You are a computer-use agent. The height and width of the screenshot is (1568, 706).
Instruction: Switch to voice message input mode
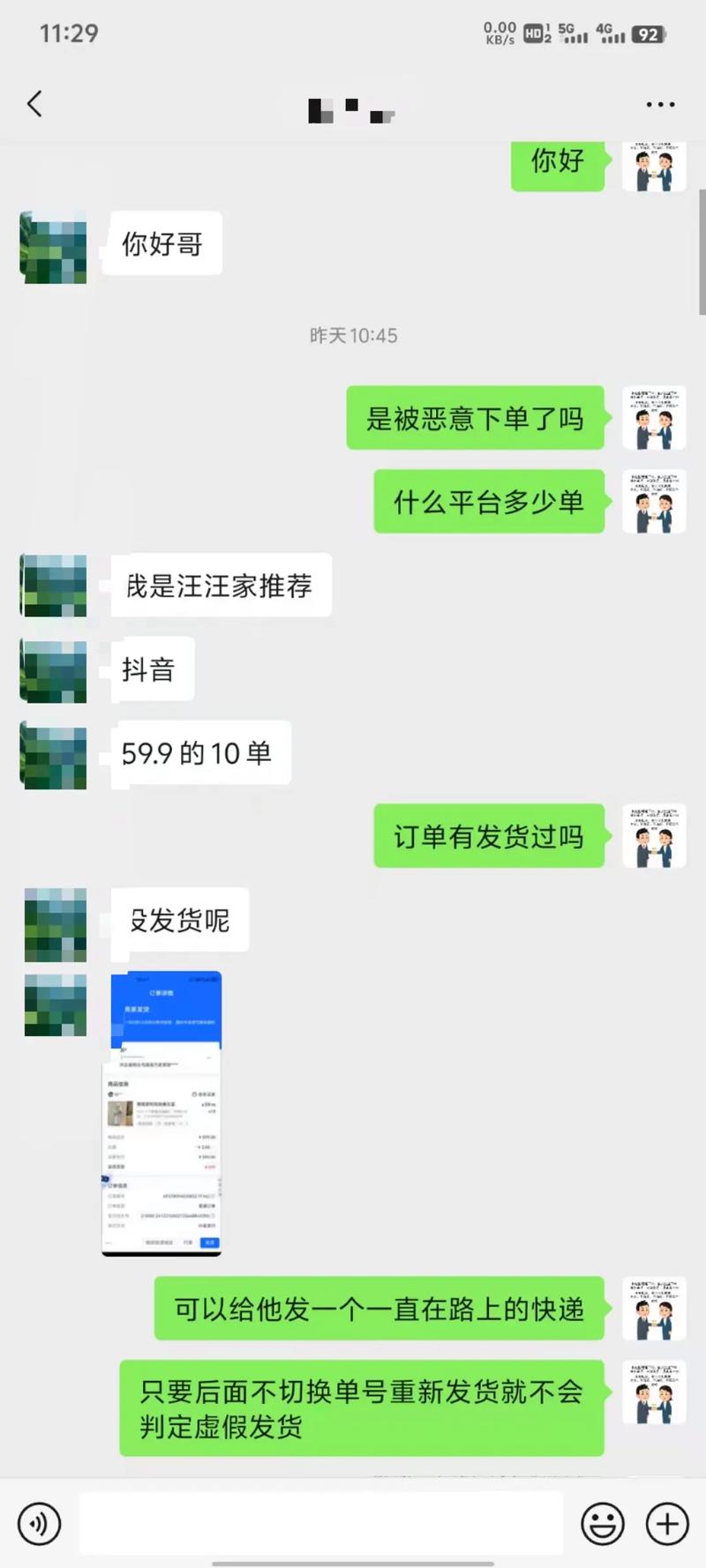click(x=40, y=1523)
